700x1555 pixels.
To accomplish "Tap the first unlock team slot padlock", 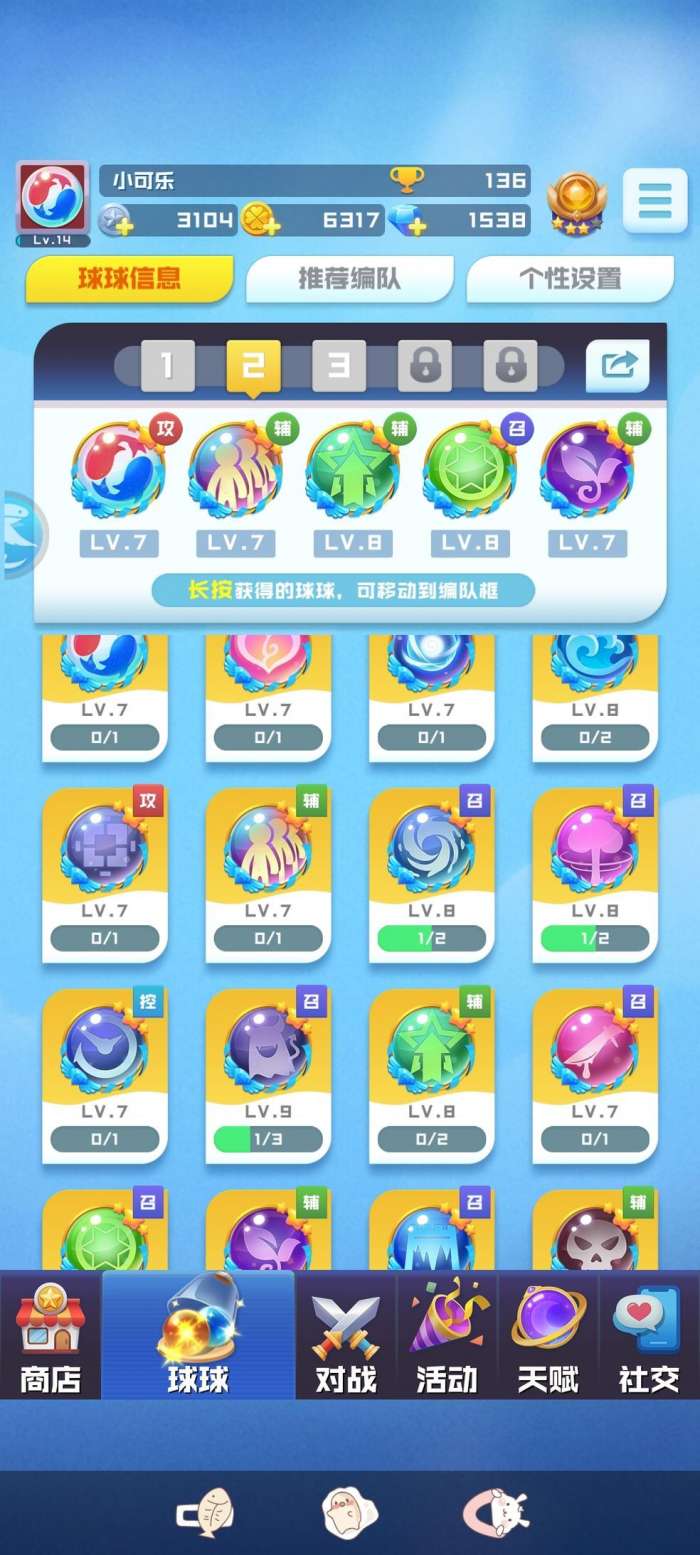I will click(424, 366).
